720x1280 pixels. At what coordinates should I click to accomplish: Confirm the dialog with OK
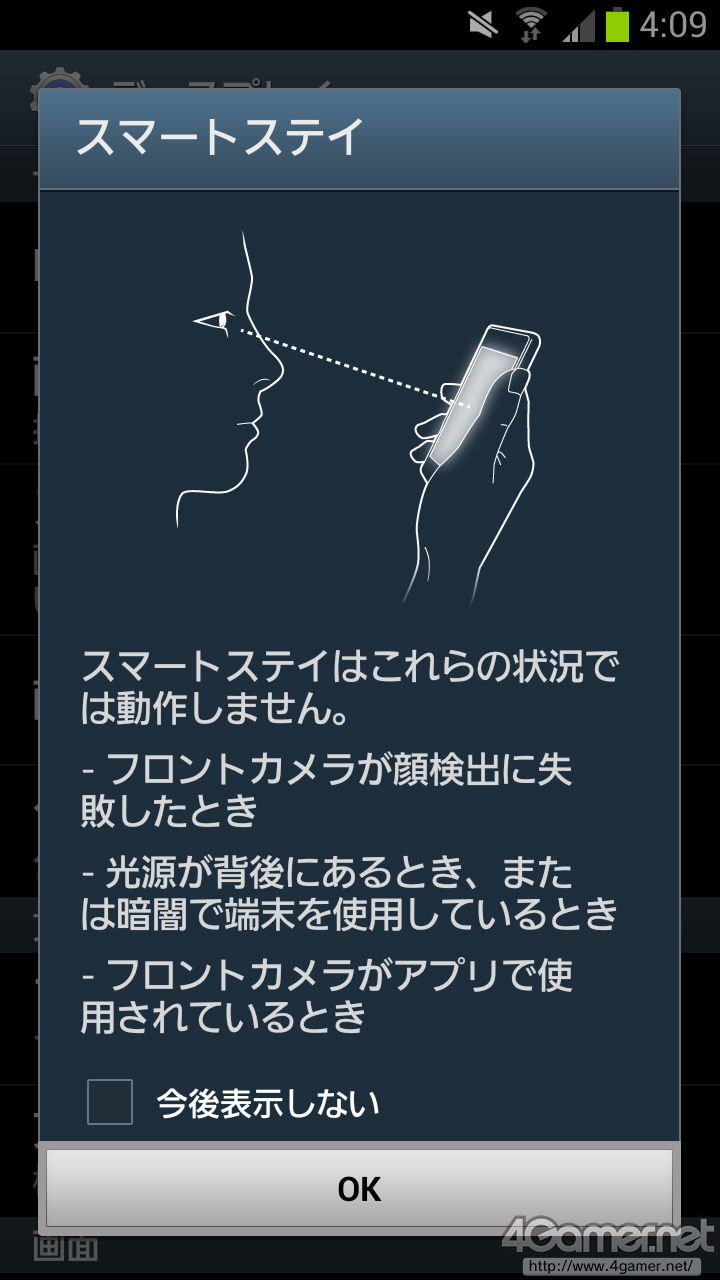click(x=359, y=1188)
